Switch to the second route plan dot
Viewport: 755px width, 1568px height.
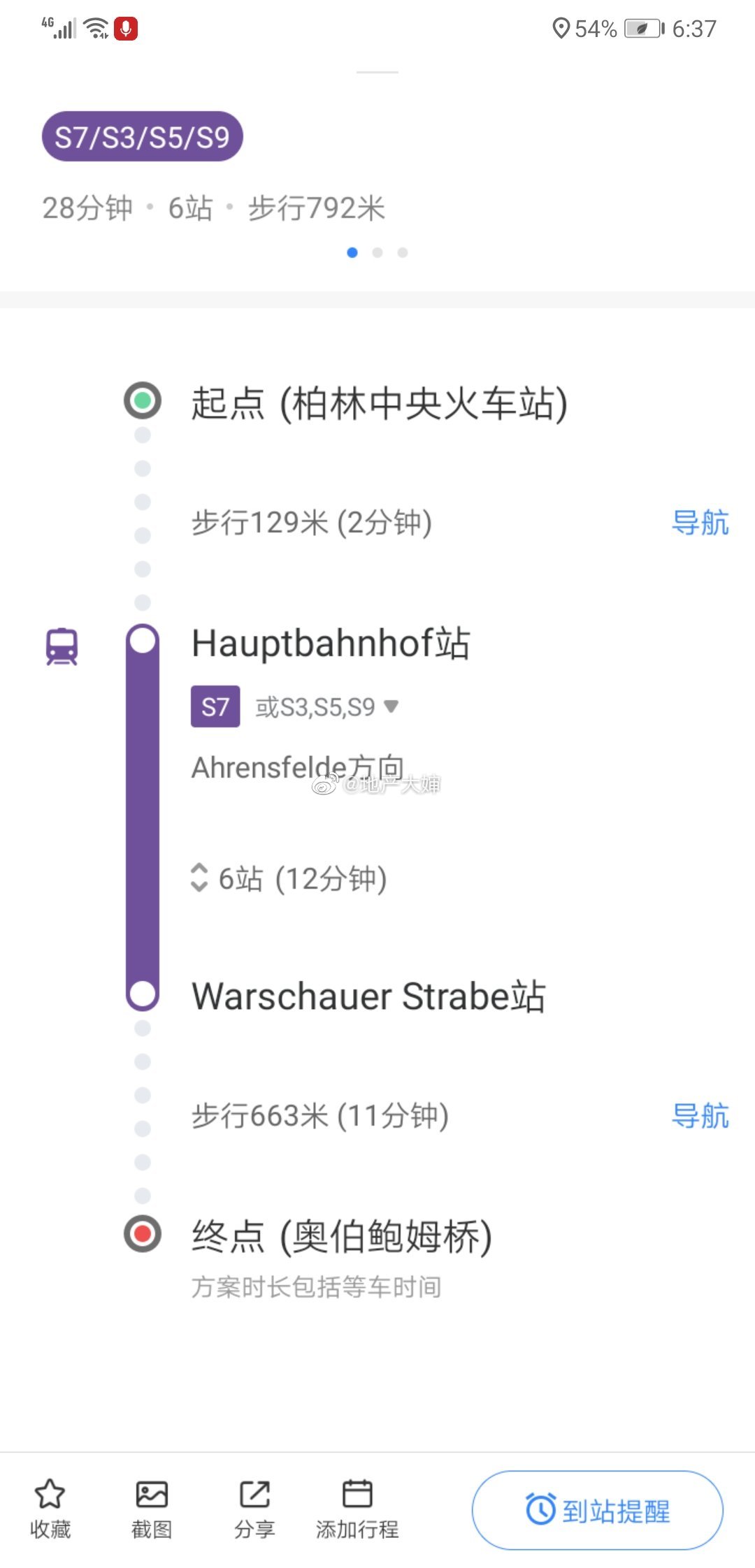coord(378,253)
